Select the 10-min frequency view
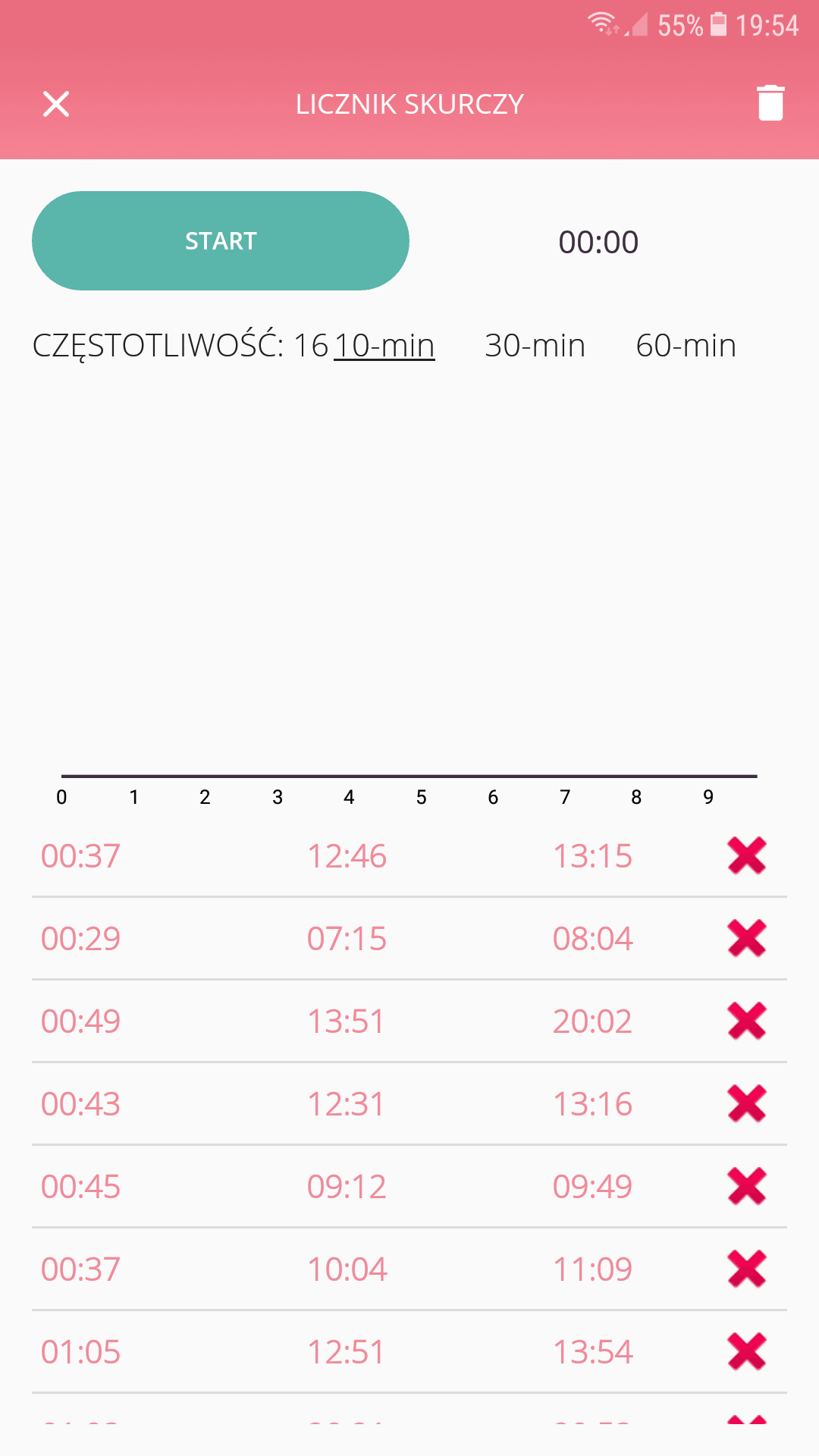This screenshot has width=819, height=1456. (384, 346)
